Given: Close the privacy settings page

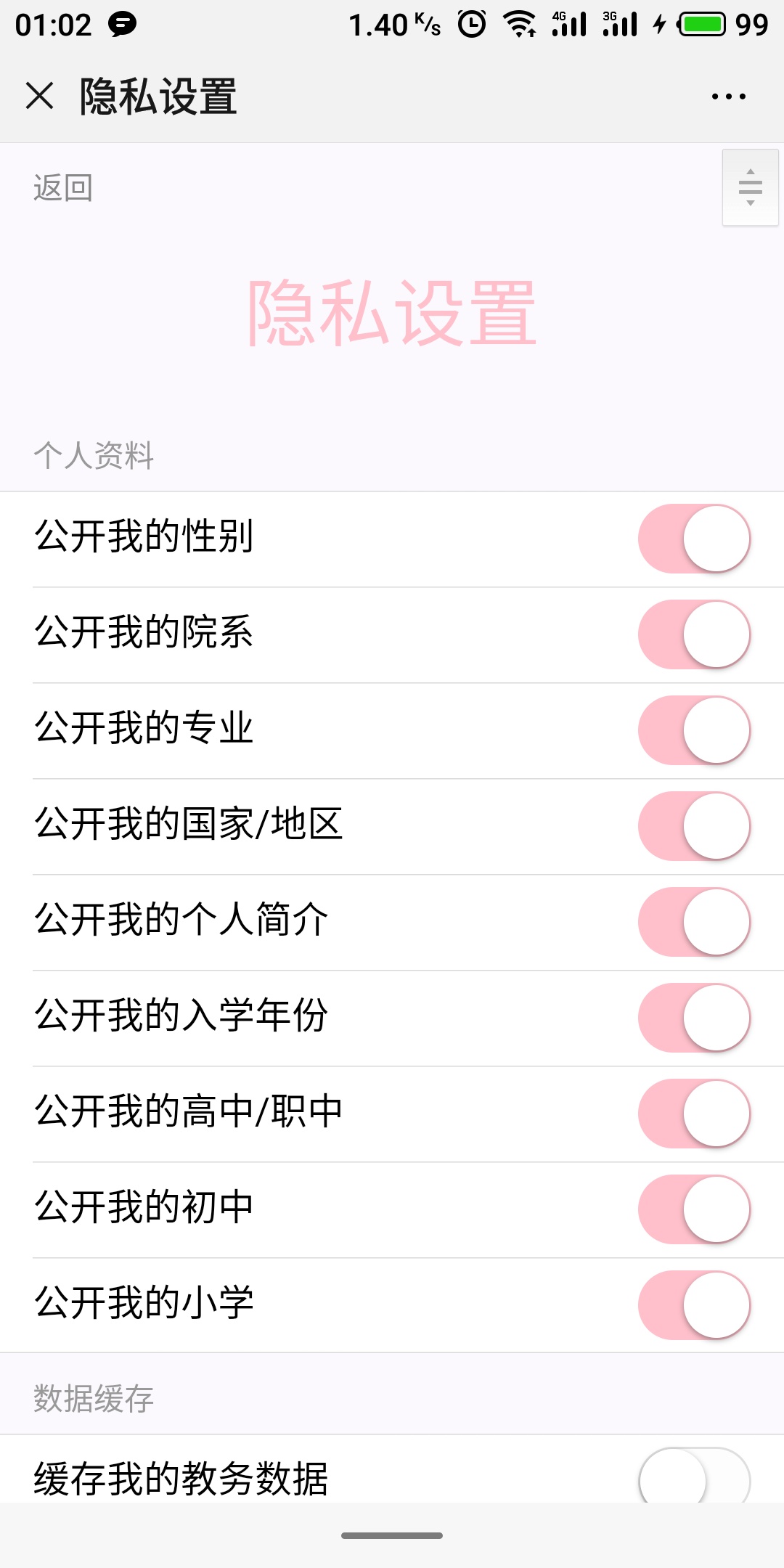Looking at the screenshot, I should [40, 96].
